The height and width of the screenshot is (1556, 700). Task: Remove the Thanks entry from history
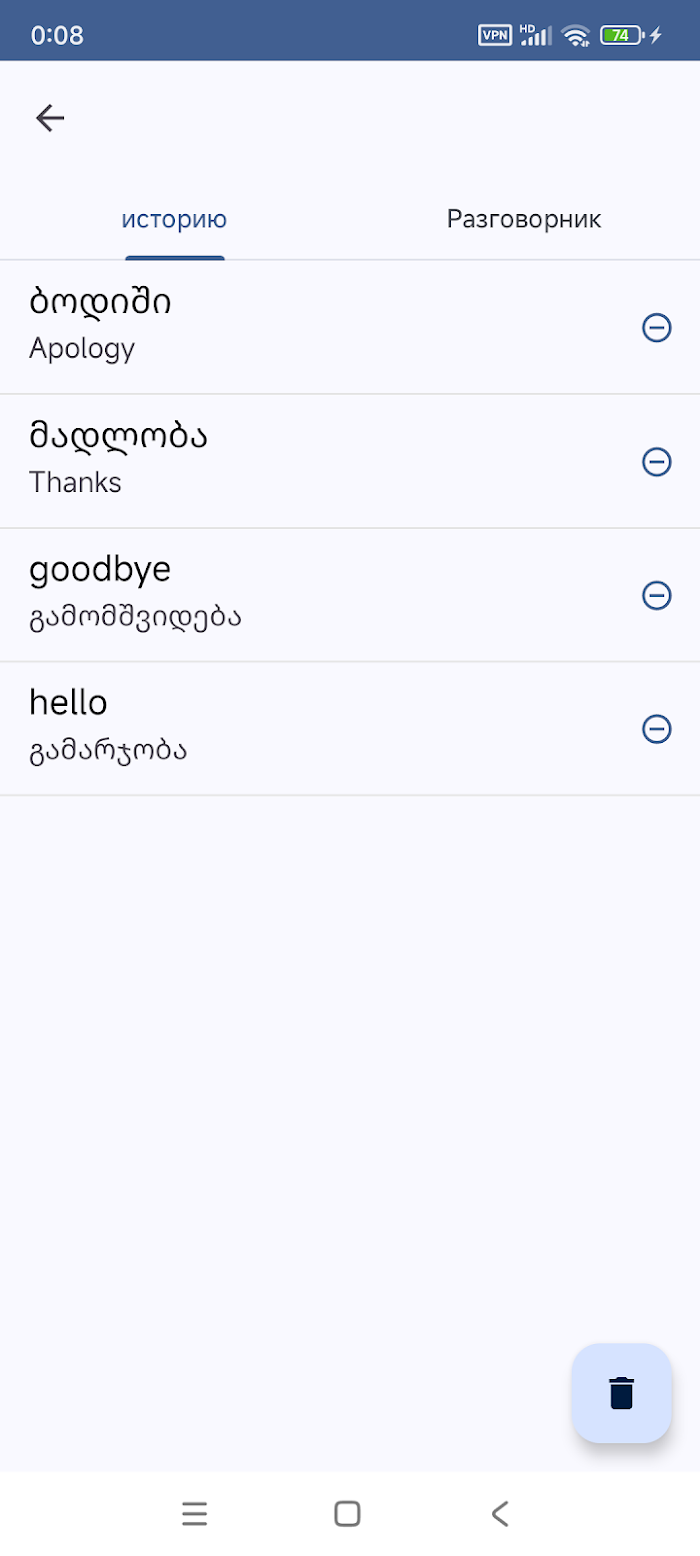tap(656, 461)
